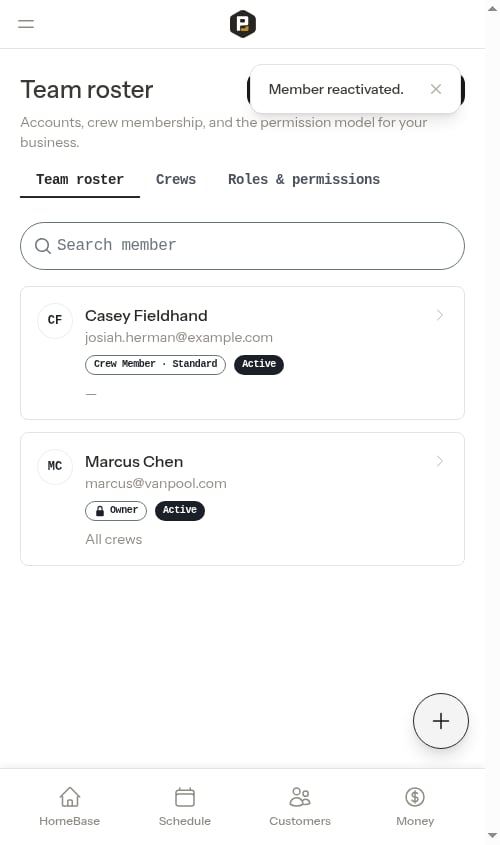Open Casey Fieldhand's member card
The height and width of the screenshot is (845, 500).
click(242, 353)
